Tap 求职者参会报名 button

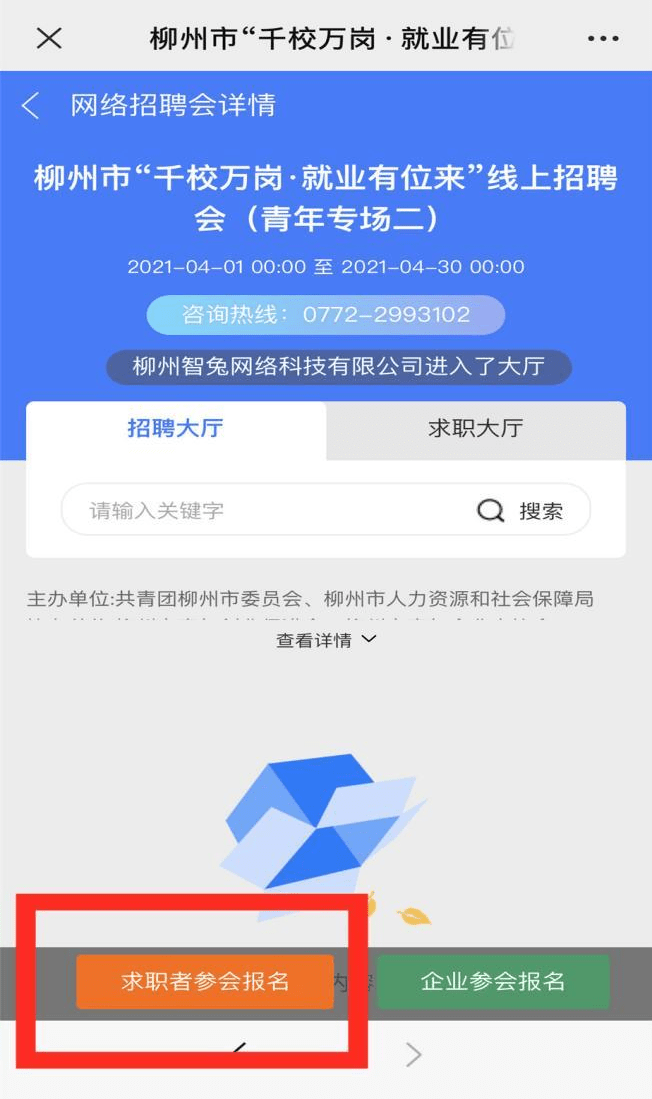pyautogui.click(x=205, y=981)
